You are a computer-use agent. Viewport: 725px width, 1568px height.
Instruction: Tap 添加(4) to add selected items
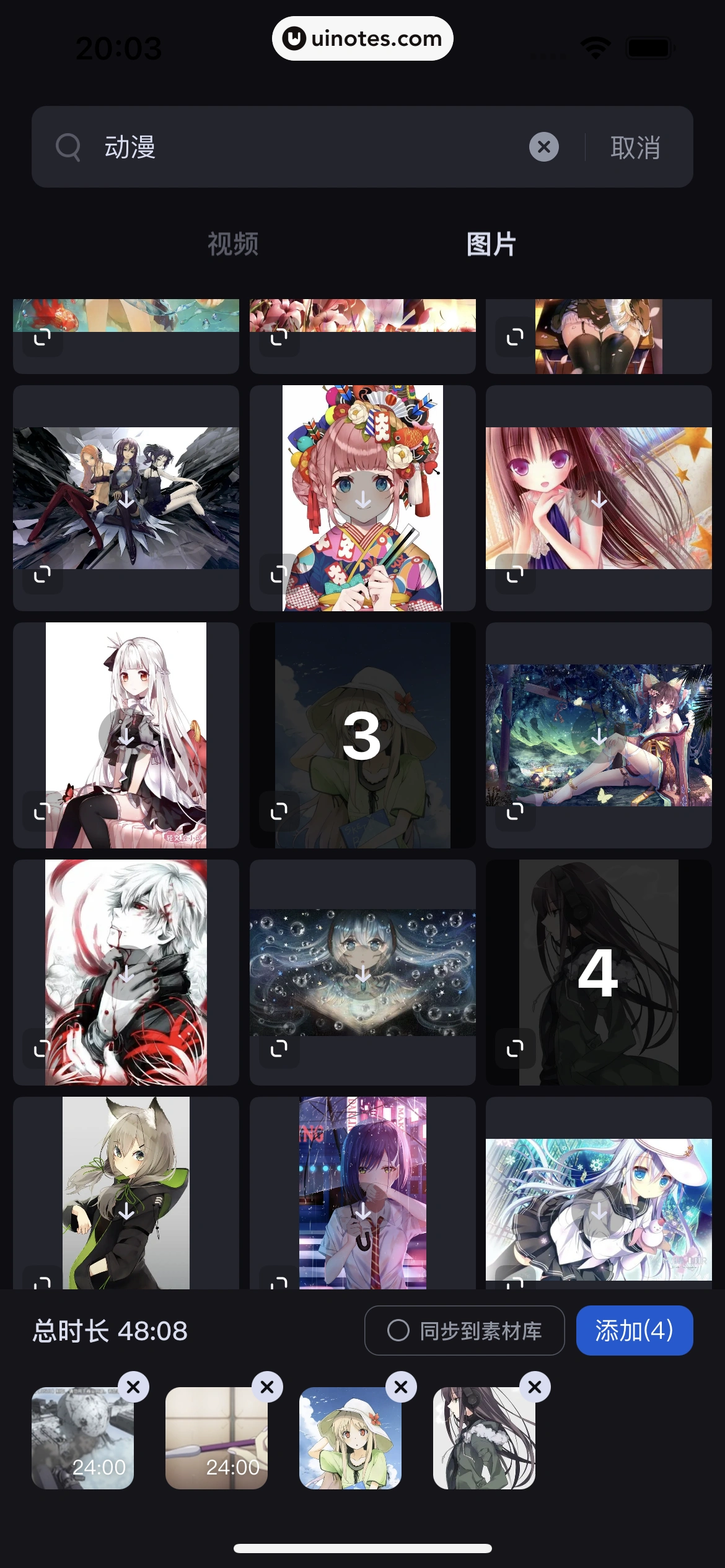[x=634, y=1331]
